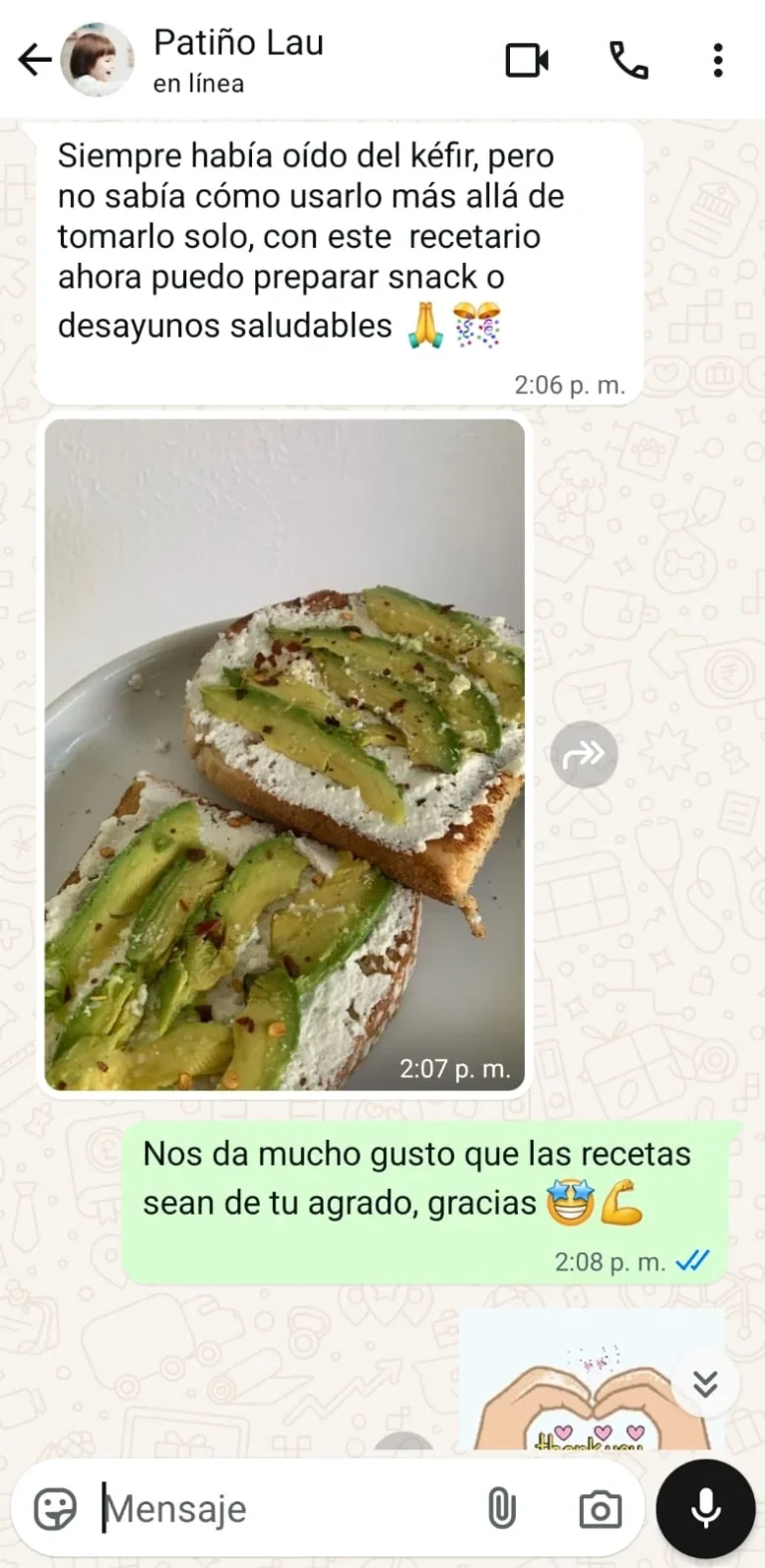Open Patiño Lau's contact info

(238, 60)
